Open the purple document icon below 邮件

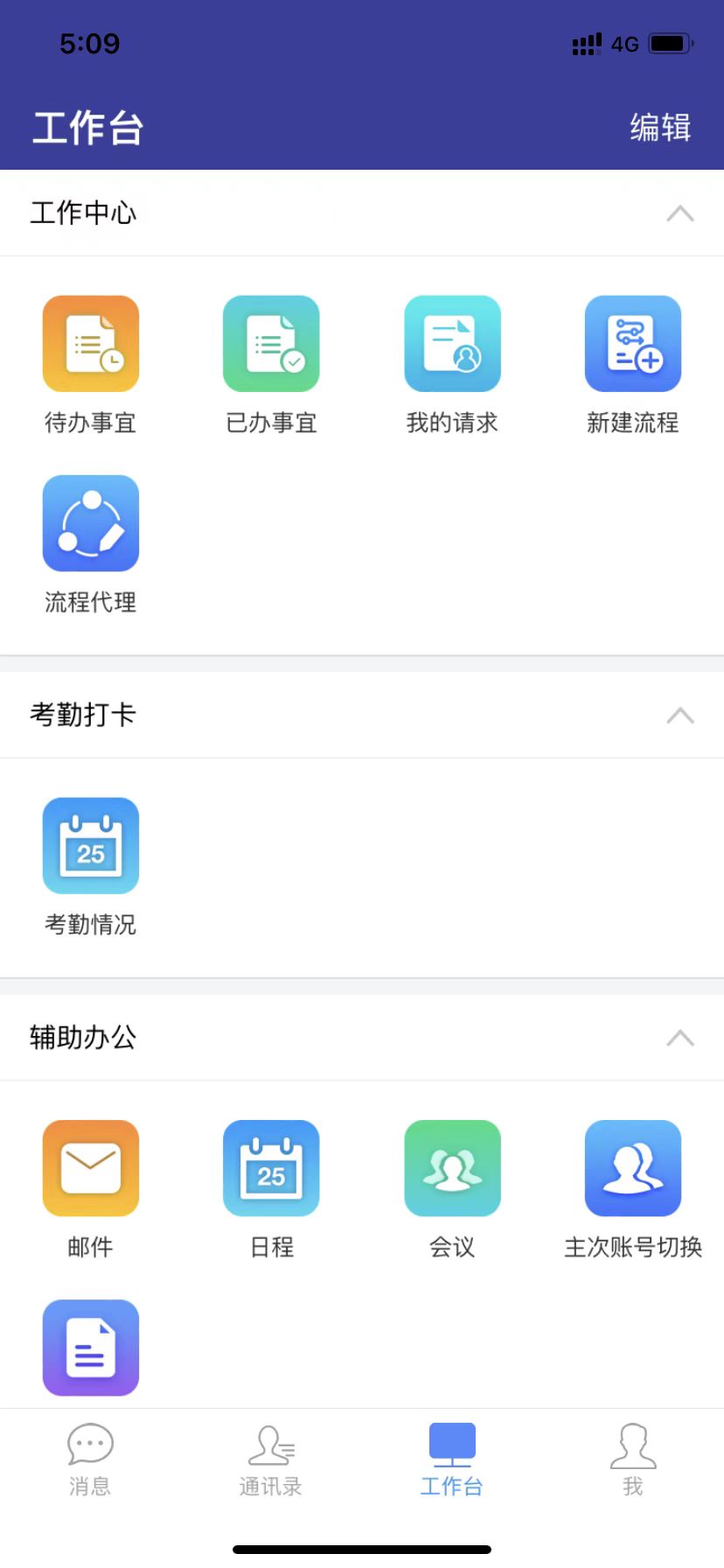[x=90, y=1347]
